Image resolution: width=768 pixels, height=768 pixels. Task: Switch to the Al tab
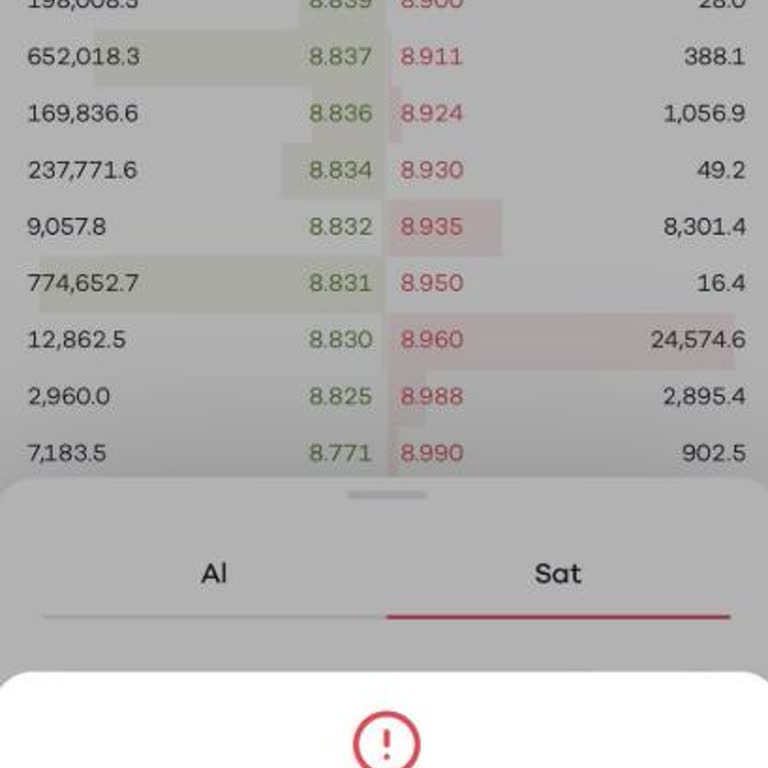click(x=214, y=574)
